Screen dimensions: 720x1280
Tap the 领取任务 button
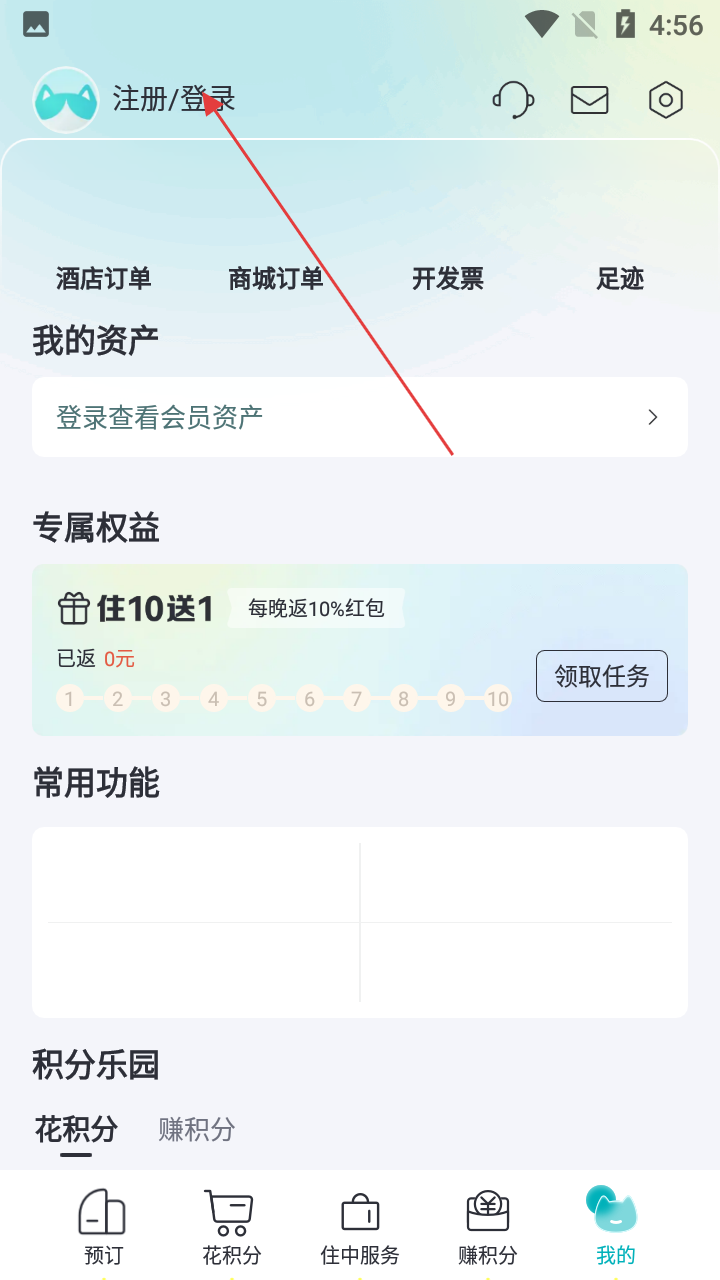tap(601, 676)
